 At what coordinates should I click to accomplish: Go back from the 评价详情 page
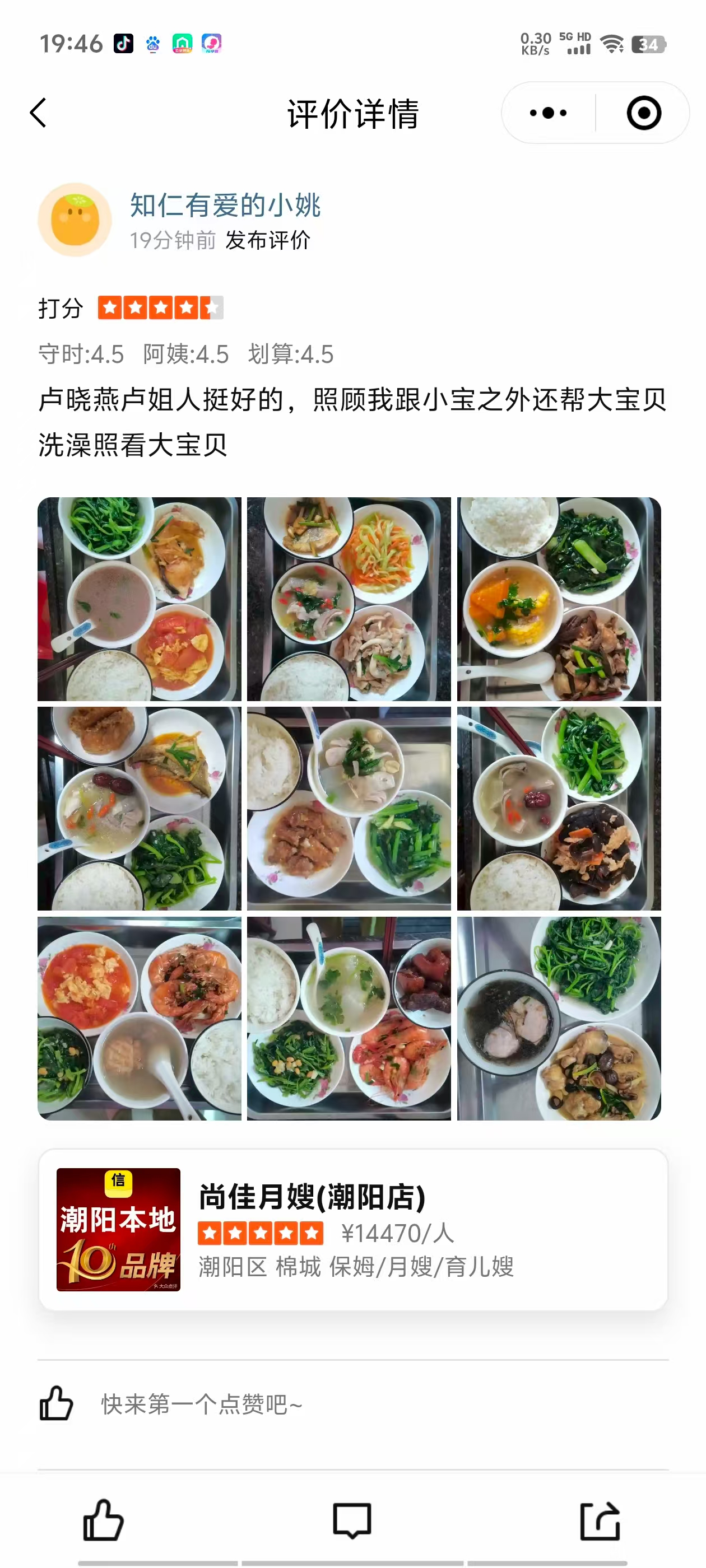[38, 113]
